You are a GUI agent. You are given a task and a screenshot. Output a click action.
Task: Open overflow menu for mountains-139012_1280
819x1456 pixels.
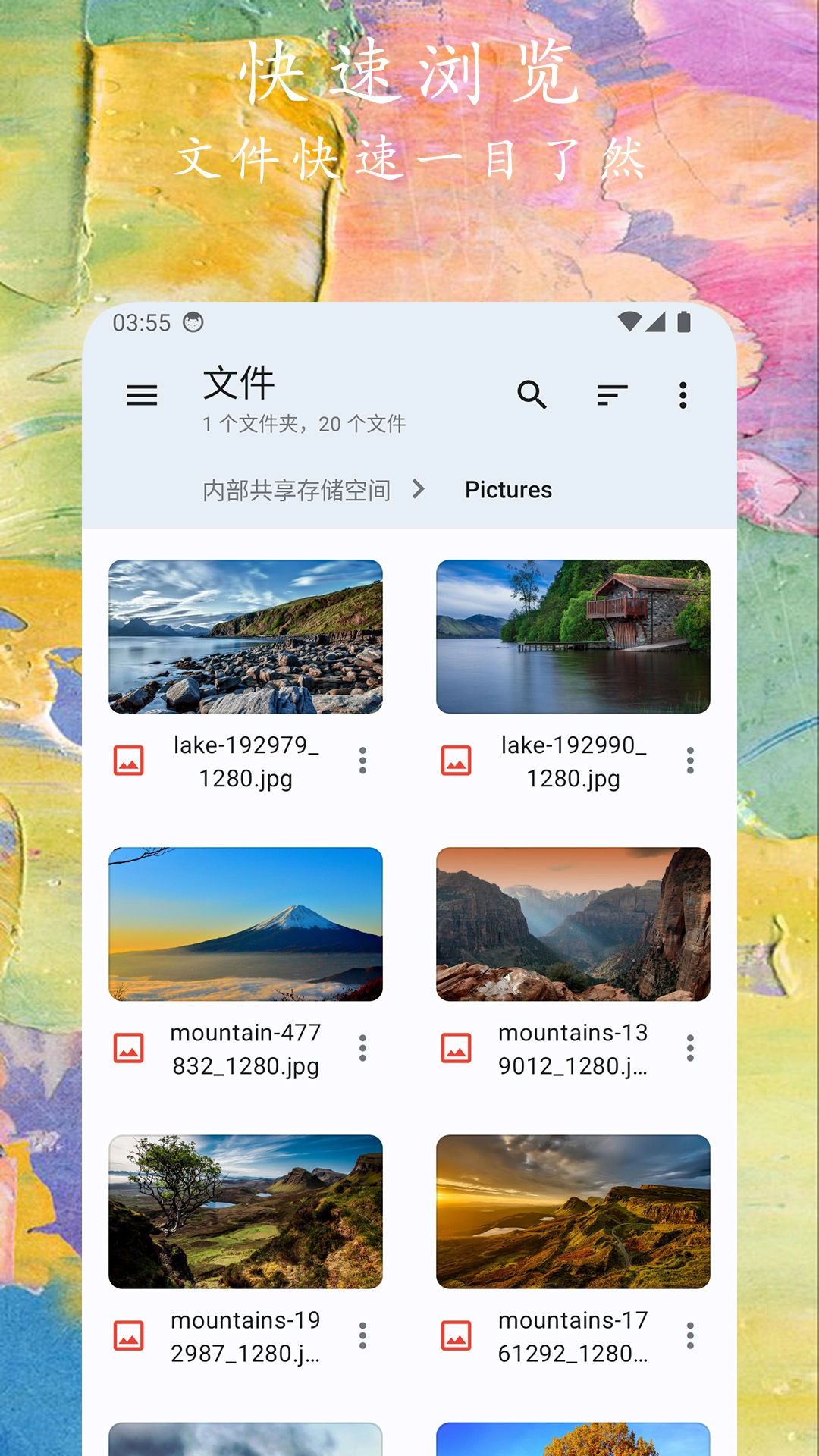tap(691, 1048)
